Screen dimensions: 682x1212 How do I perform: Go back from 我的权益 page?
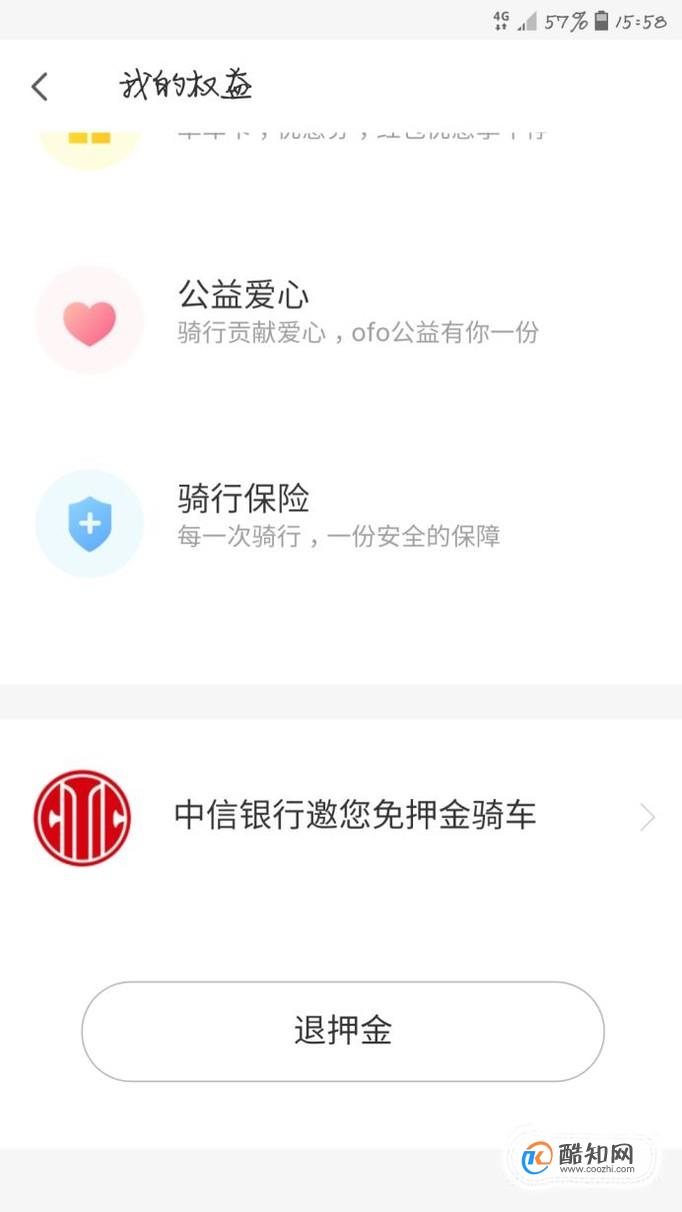pyautogui.click(x=39, y=87)
